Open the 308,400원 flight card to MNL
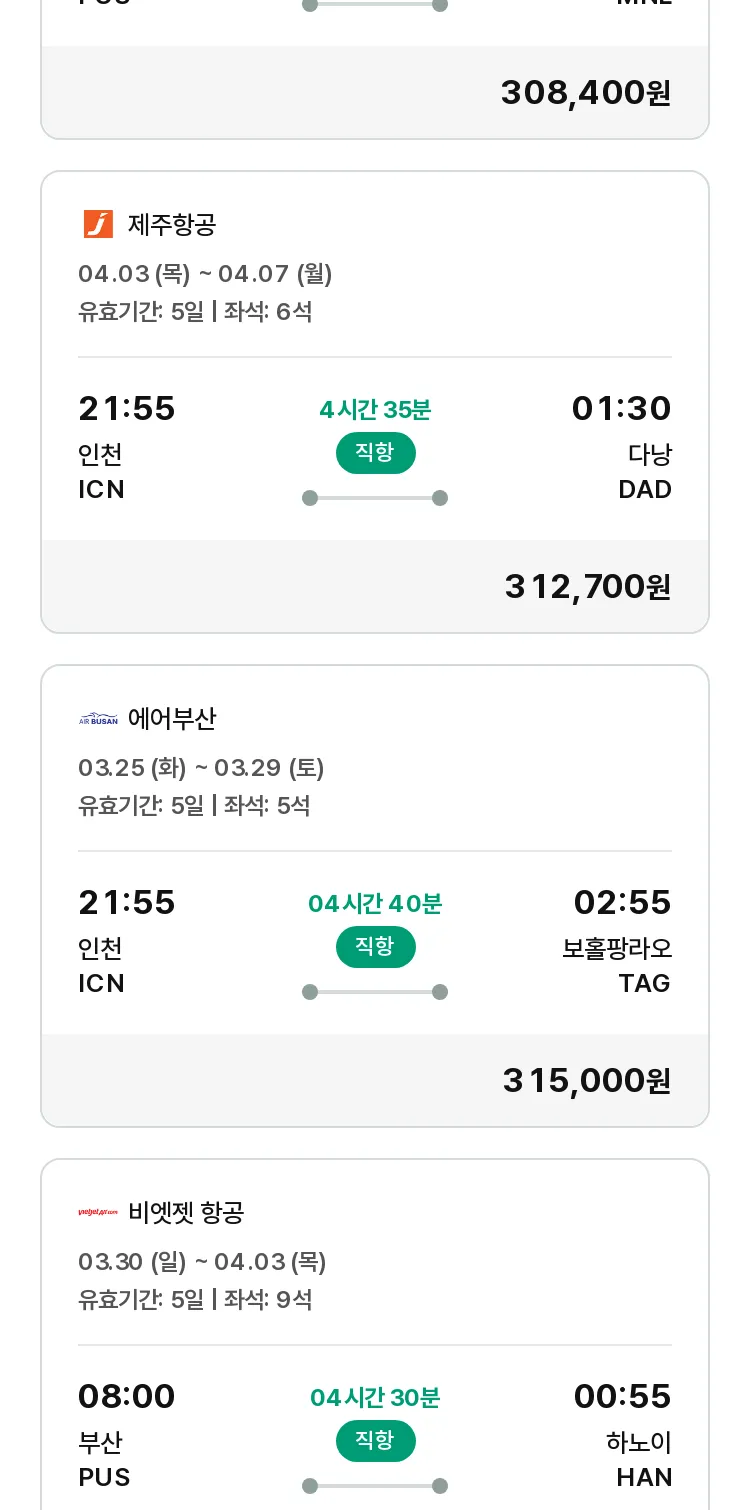The width and height of the screenshot is (750, 1510). pyautogui.click(x=375, y=69)
